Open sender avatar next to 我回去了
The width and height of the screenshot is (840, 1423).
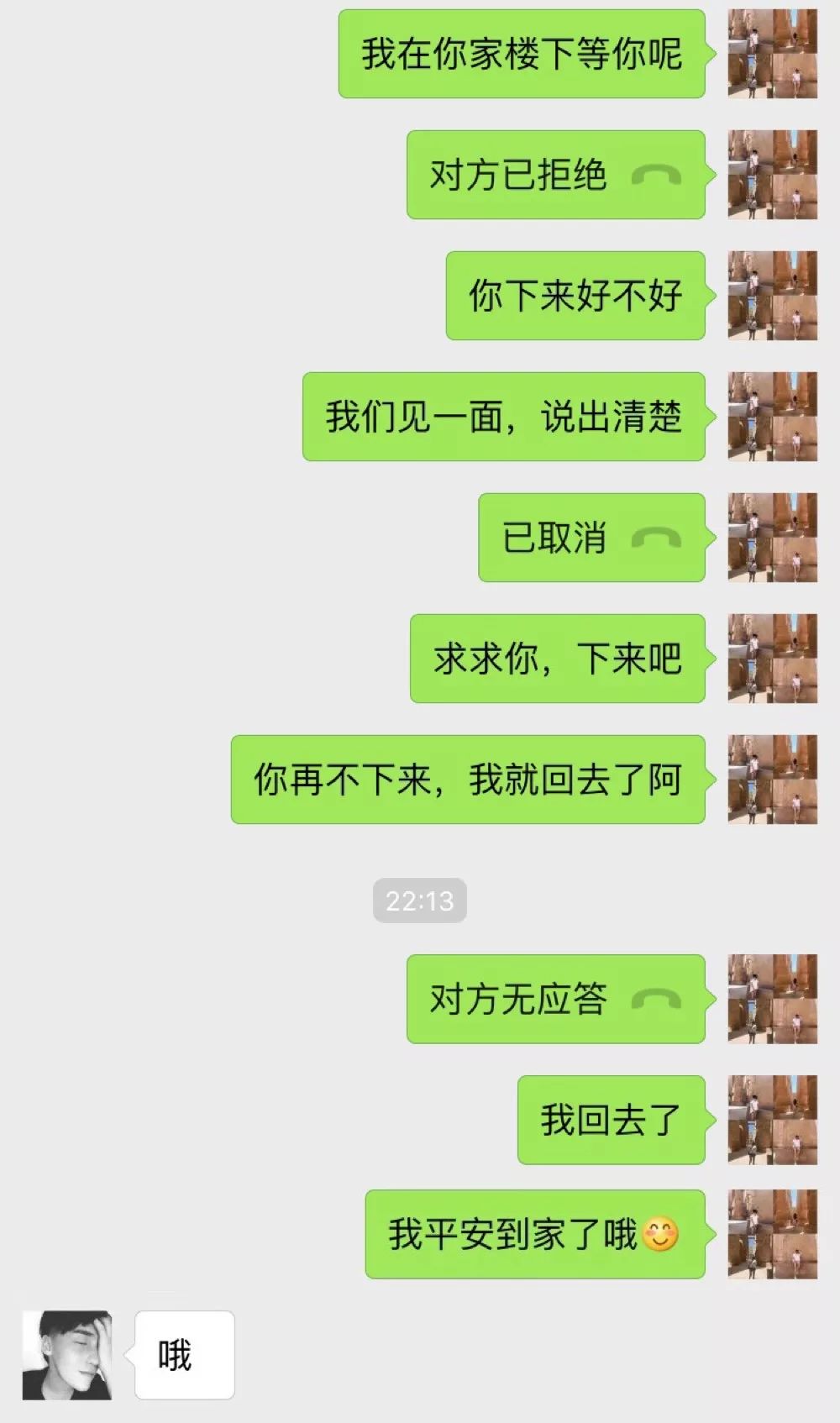773,1120
